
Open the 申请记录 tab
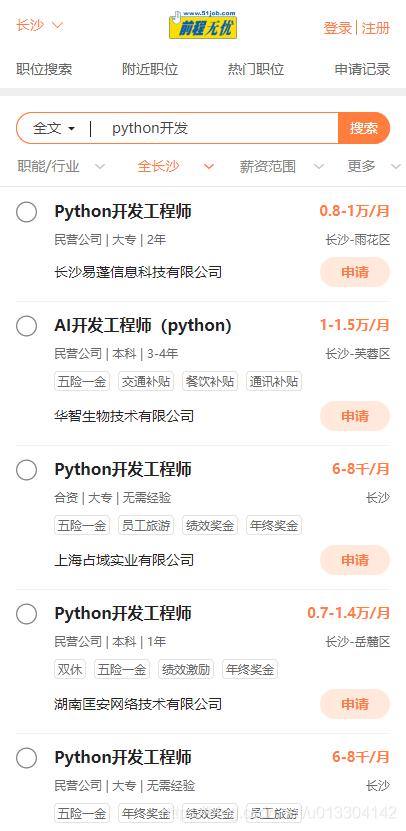tap(363, 69)
